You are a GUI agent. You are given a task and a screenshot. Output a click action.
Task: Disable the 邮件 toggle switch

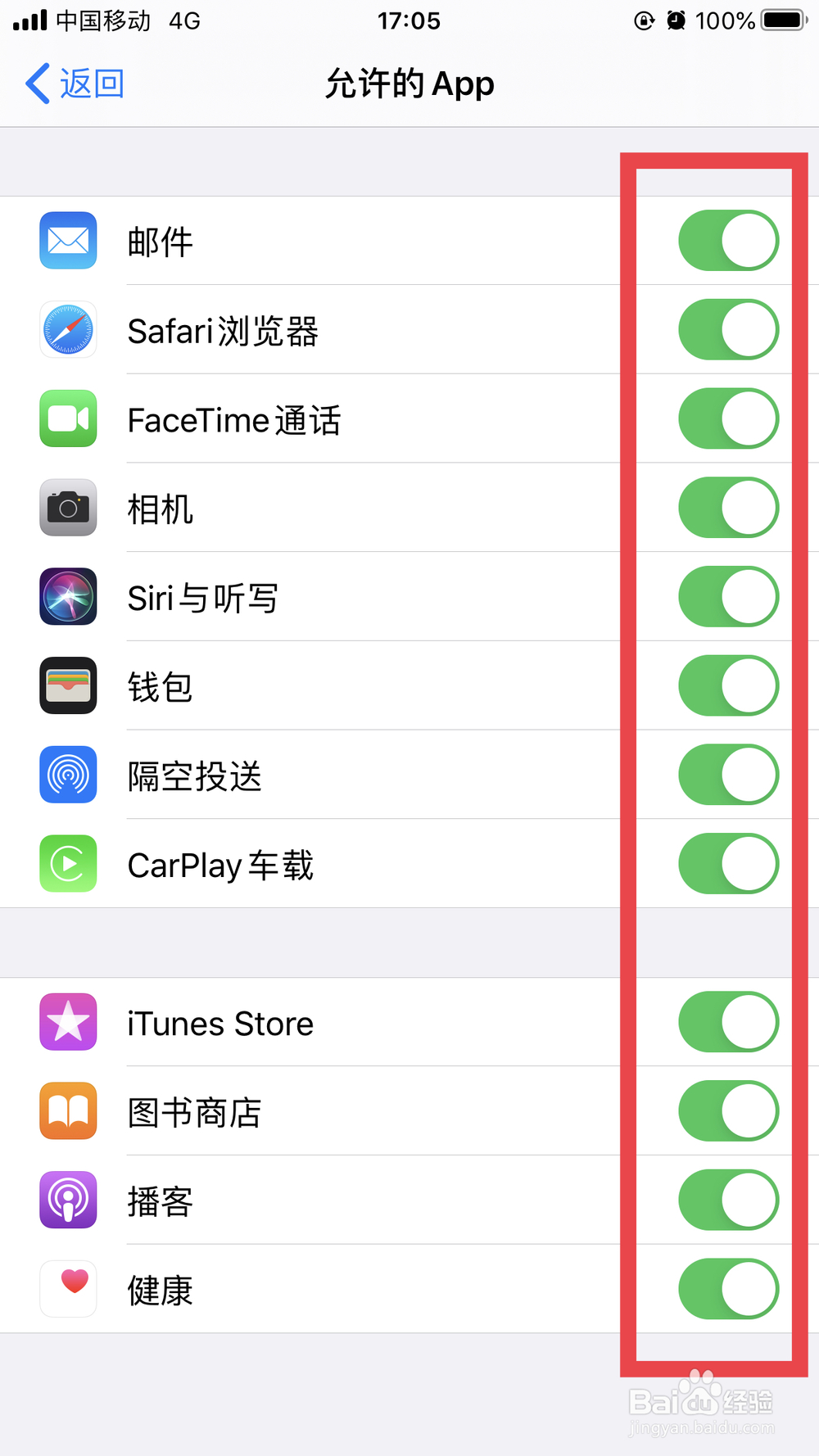pyautogui.click(x=728, y=241)
